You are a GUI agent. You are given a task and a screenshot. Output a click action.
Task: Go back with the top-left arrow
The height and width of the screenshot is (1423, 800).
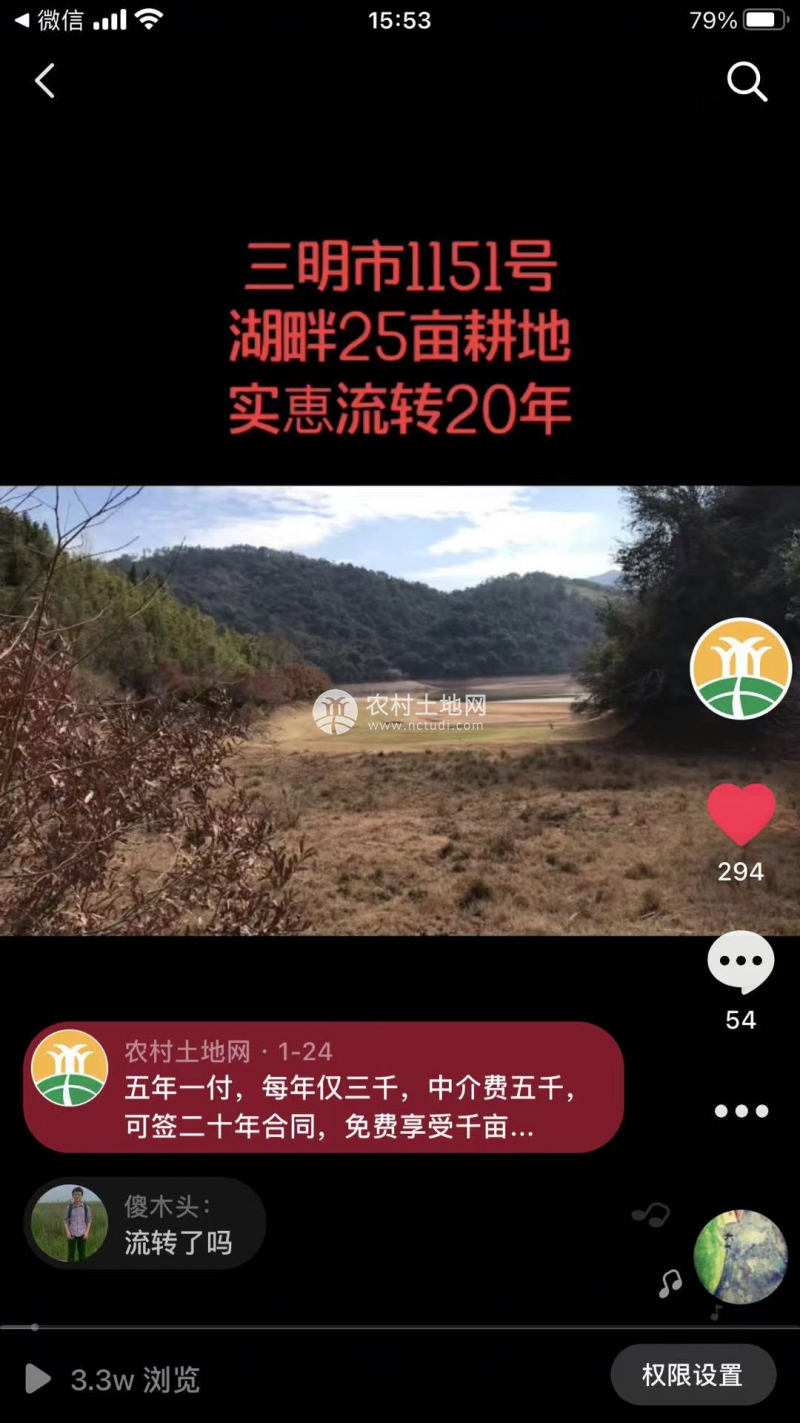[45, 81]
